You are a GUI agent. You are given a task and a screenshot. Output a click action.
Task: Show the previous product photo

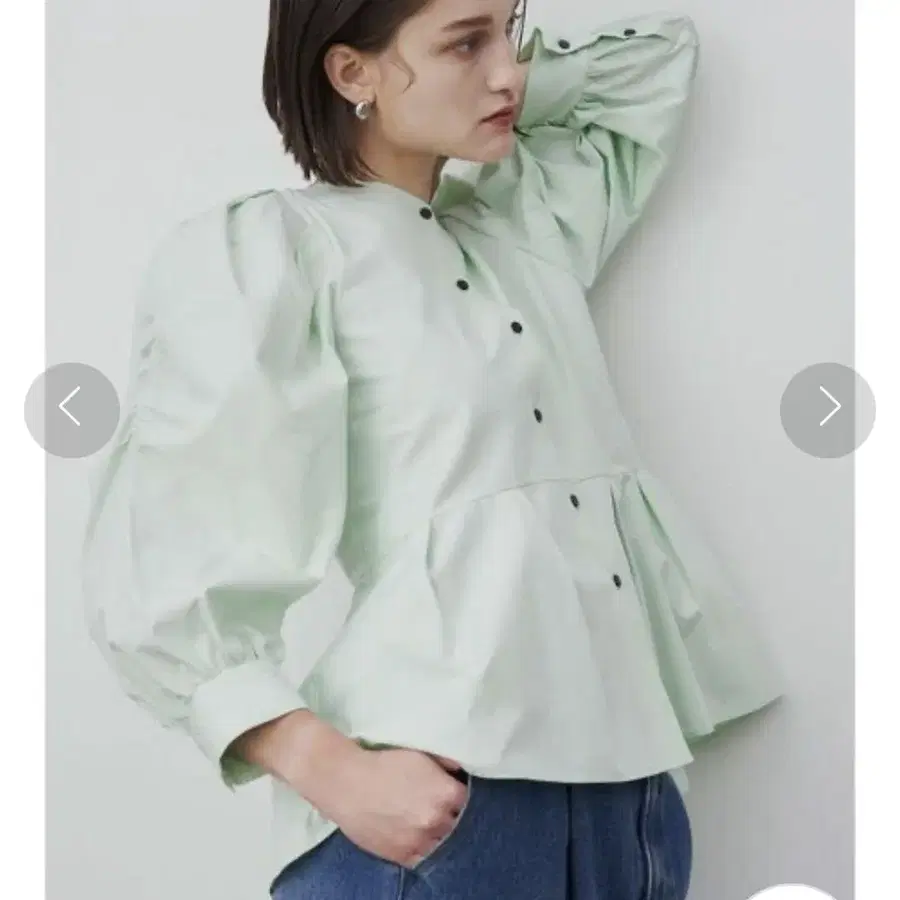click(x=71, y=409)
